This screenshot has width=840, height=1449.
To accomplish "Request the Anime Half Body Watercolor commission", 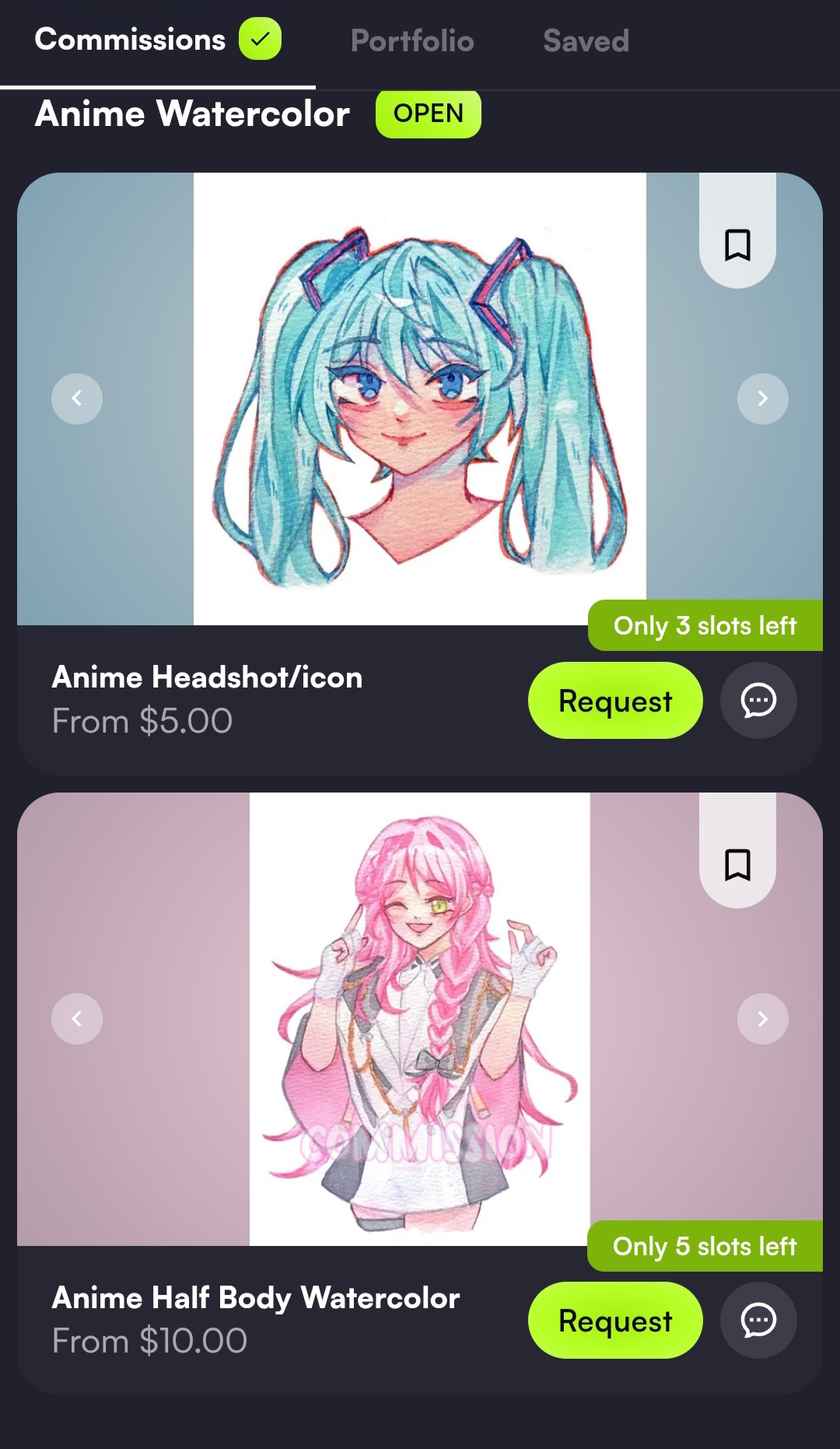I will tap(615, 1321).
